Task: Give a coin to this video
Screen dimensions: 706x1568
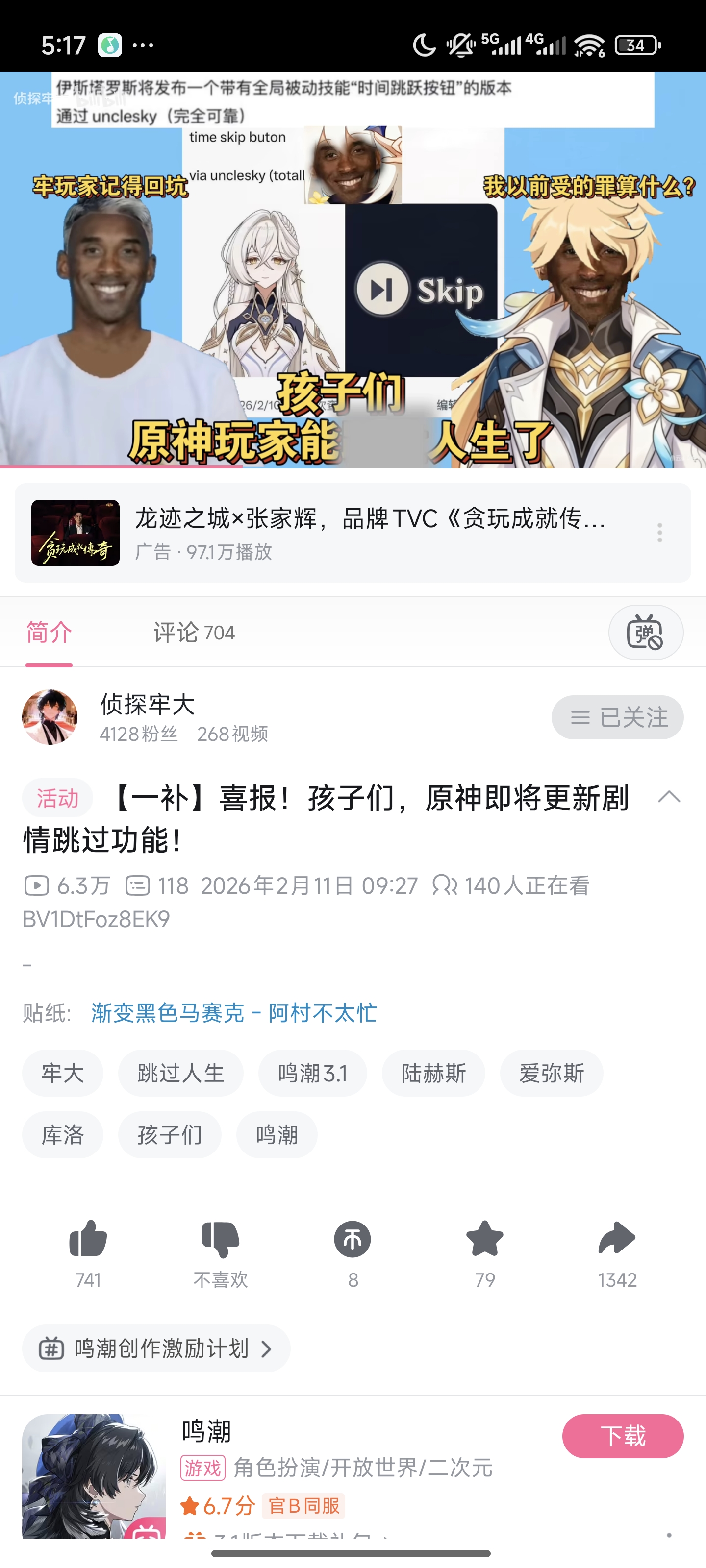Action: pyautogui.click(x=353, y=1239)
